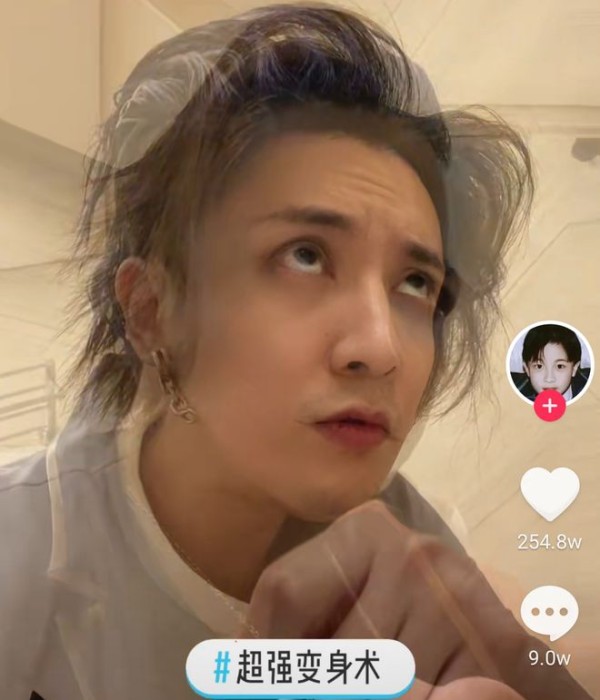
Task: Like this video with the heart icon
Action: [549, 494]
